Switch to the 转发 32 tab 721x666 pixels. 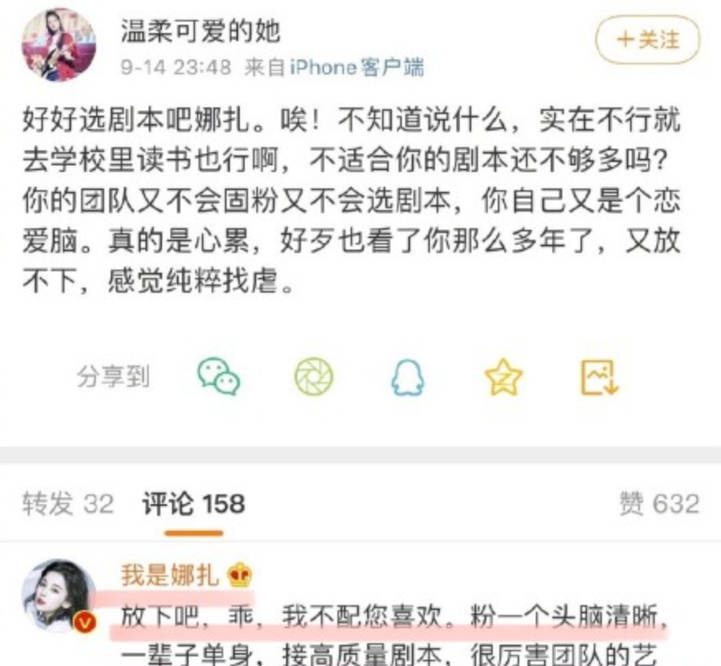[68, 503]
